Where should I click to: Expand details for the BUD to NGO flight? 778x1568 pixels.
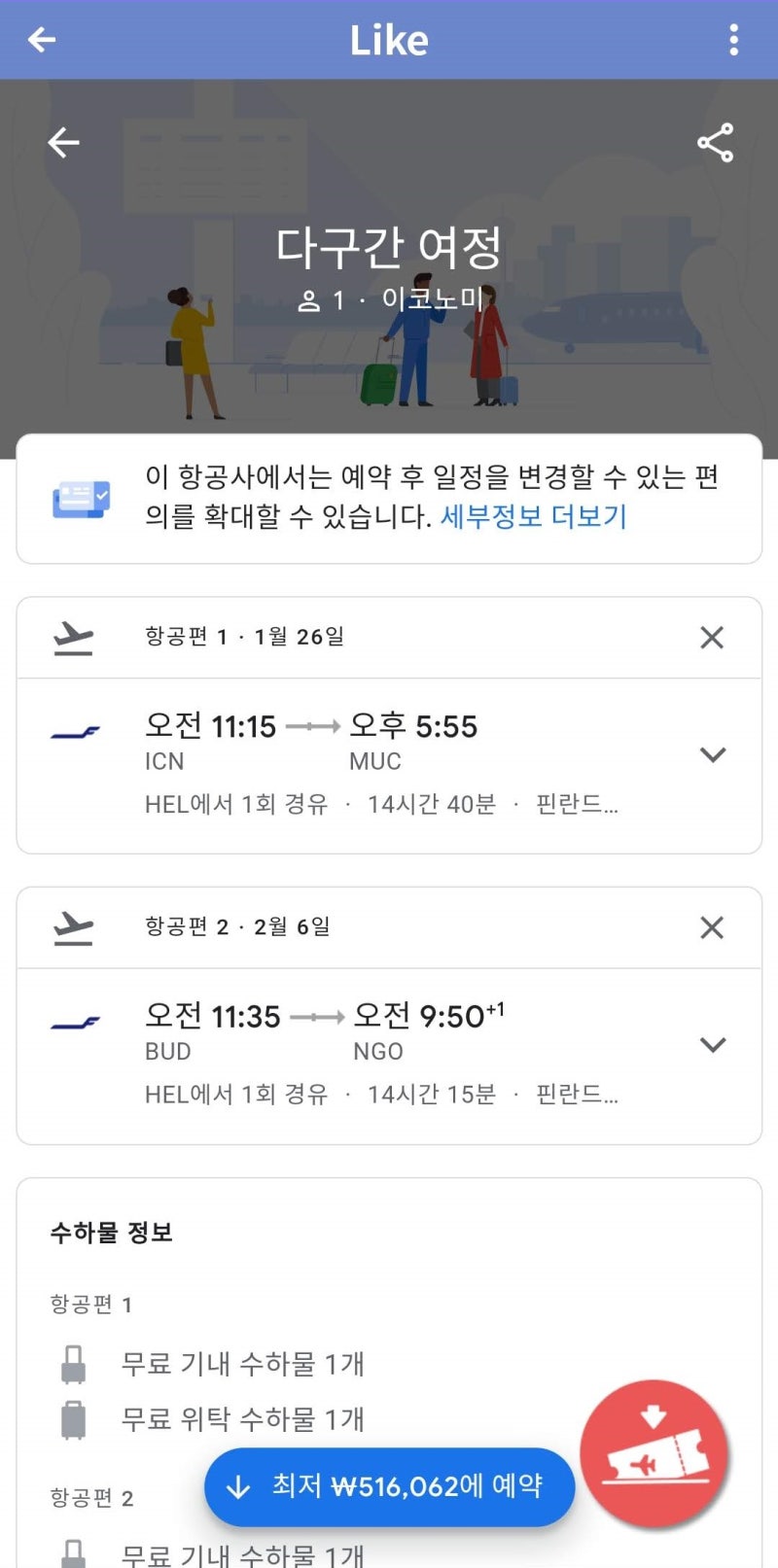713,1045
